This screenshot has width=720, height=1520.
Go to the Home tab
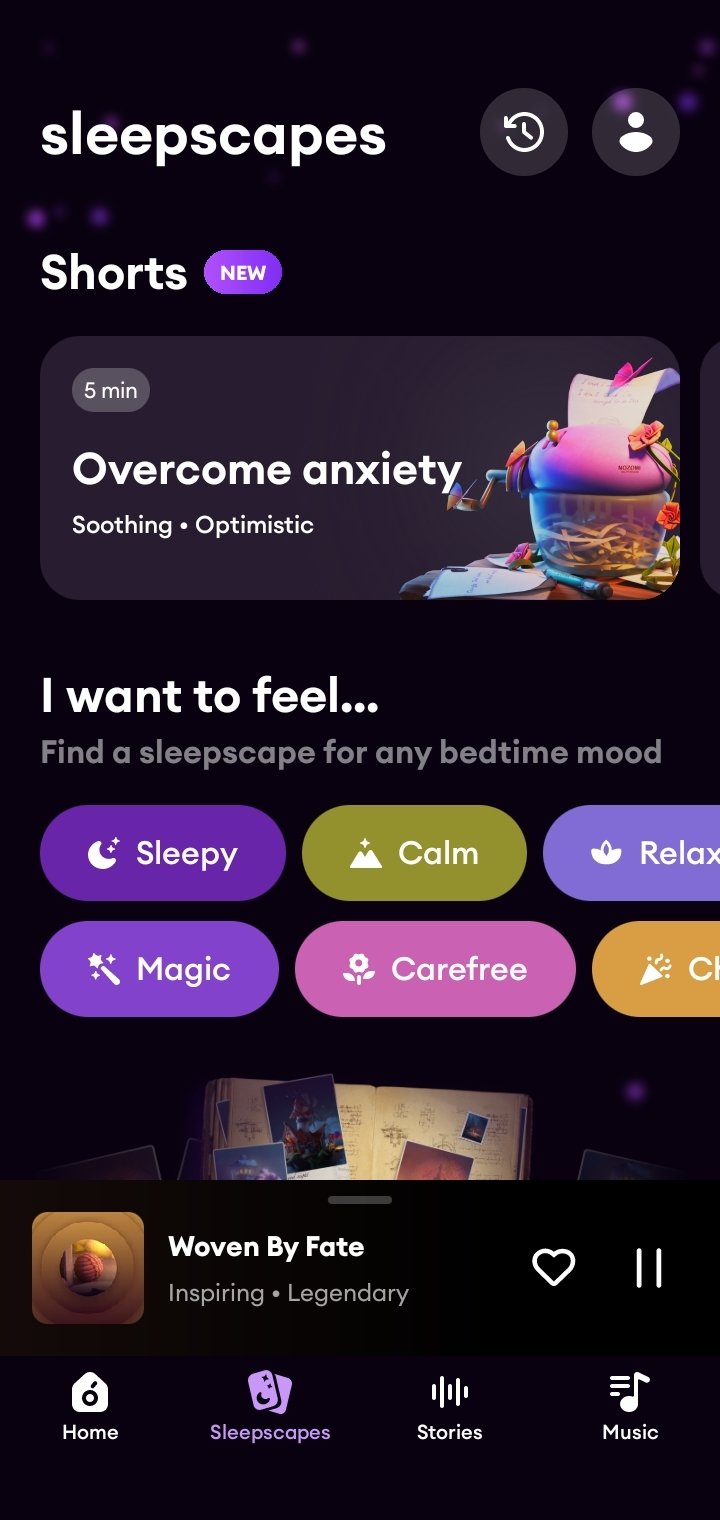point(90,1406)
